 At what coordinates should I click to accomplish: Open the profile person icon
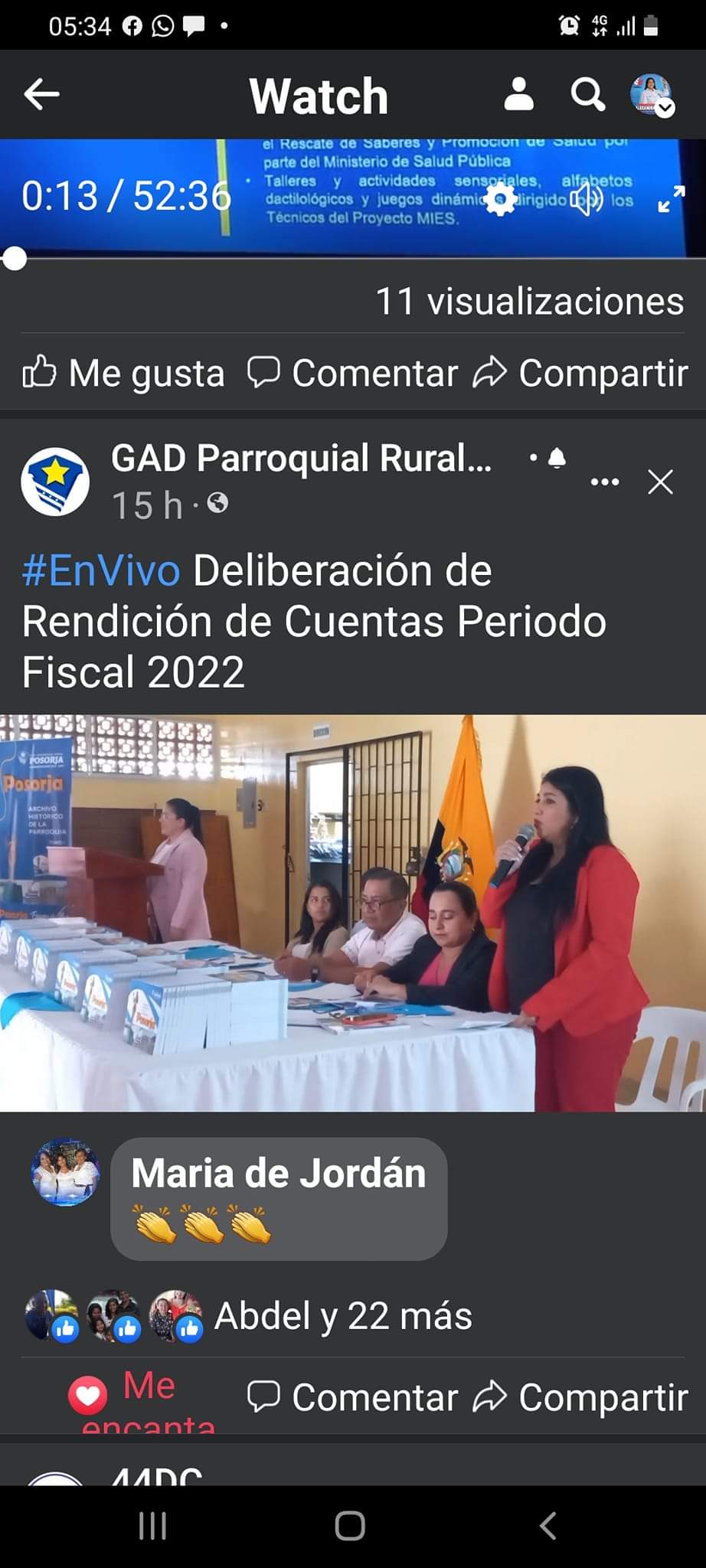518,95
